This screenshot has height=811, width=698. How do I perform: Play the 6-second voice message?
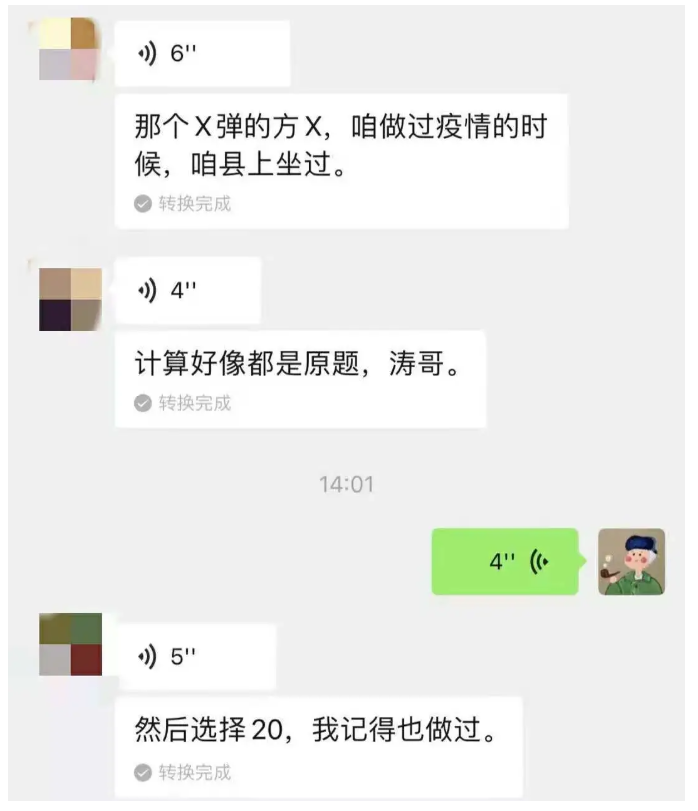[x=202, y=54]
